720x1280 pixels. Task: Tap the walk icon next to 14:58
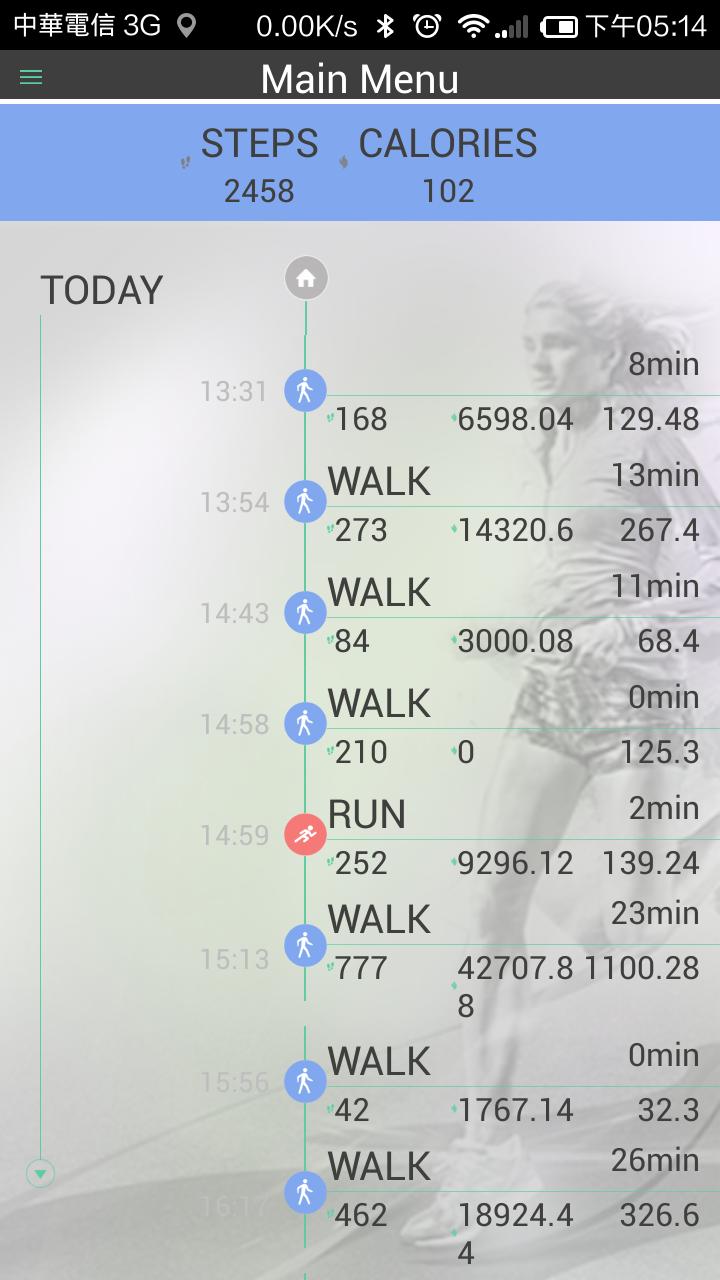[x=305, y=723]
